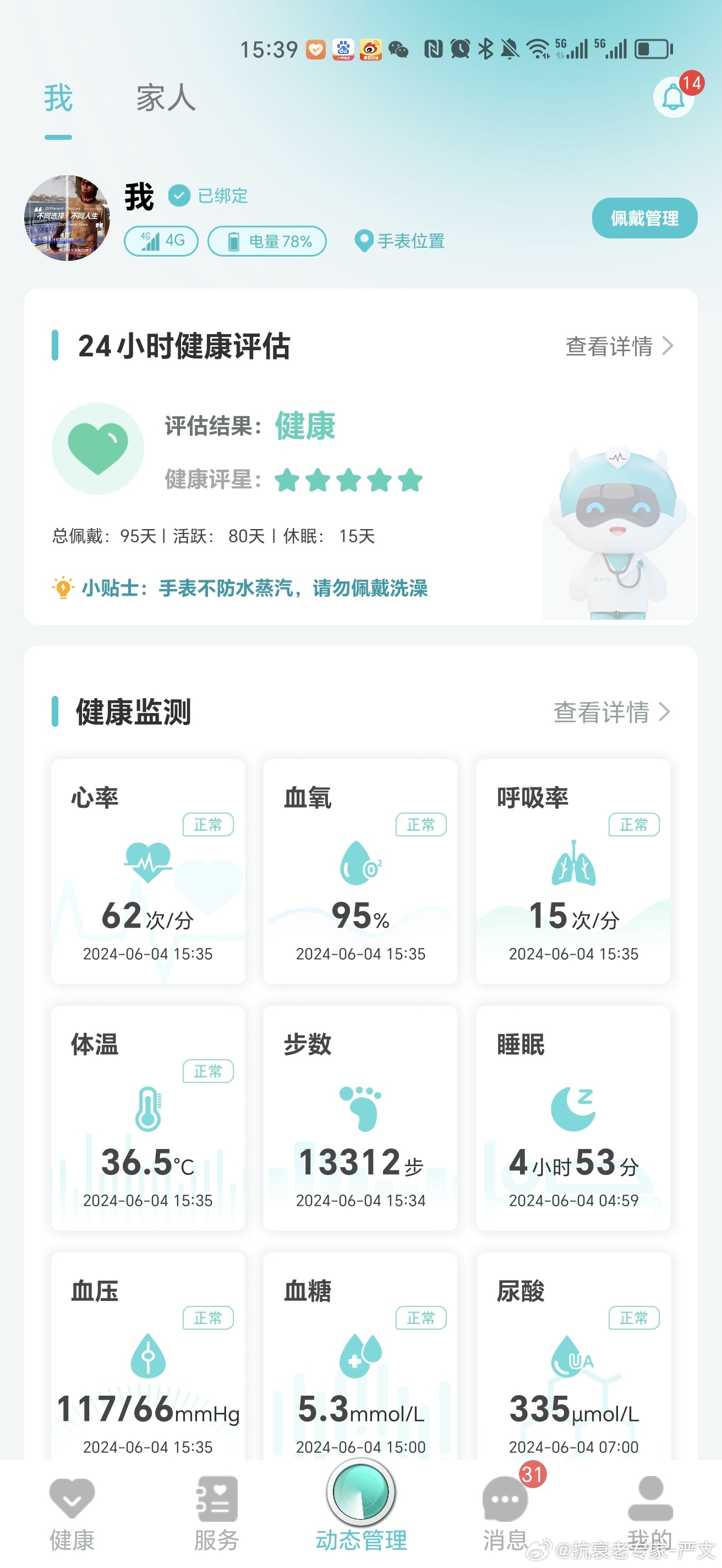Open the notifications bell
Image resolution: width=722 pixels, height=1568 pixels.
674,97
